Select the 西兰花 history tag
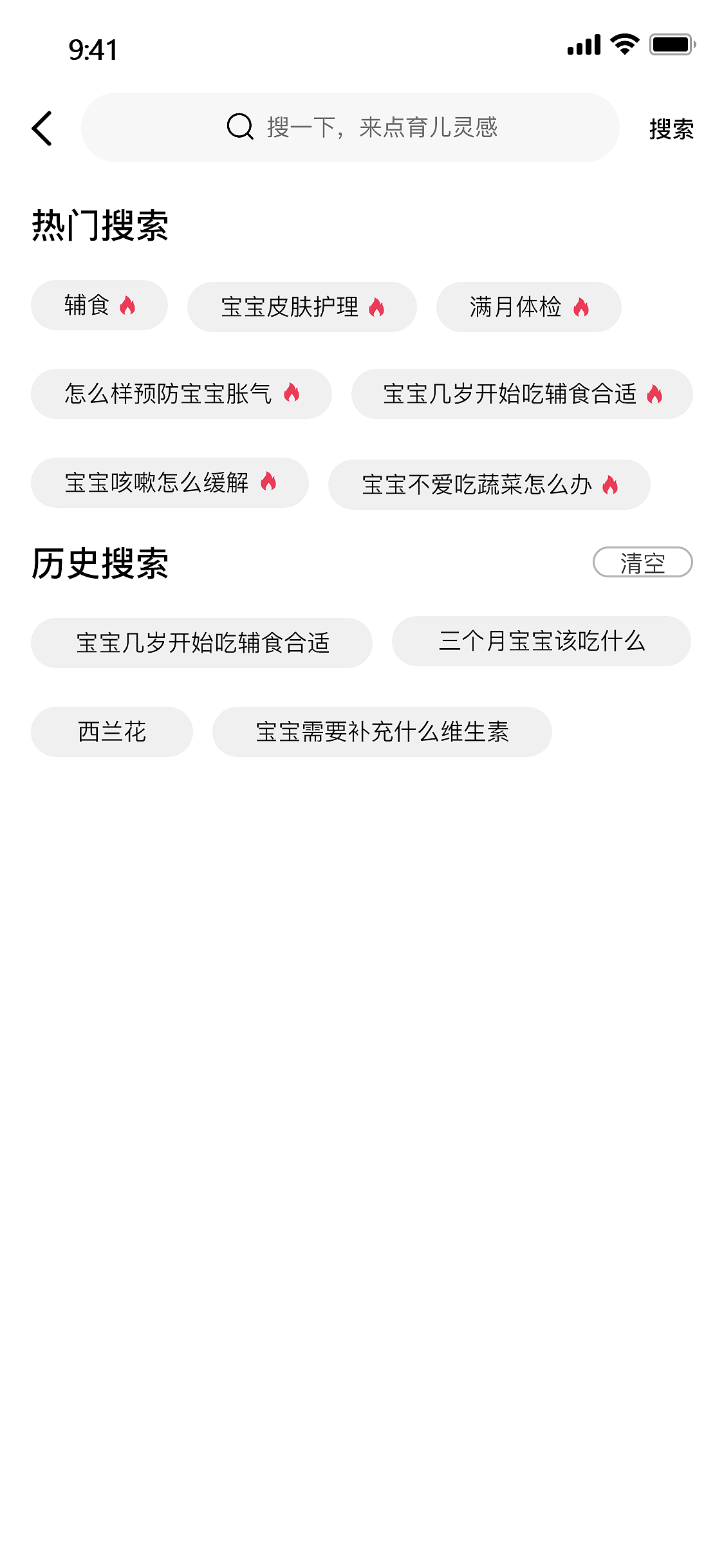Image resolution: width=724 pixels, height=1568 pixels. [x=111, y=731]
